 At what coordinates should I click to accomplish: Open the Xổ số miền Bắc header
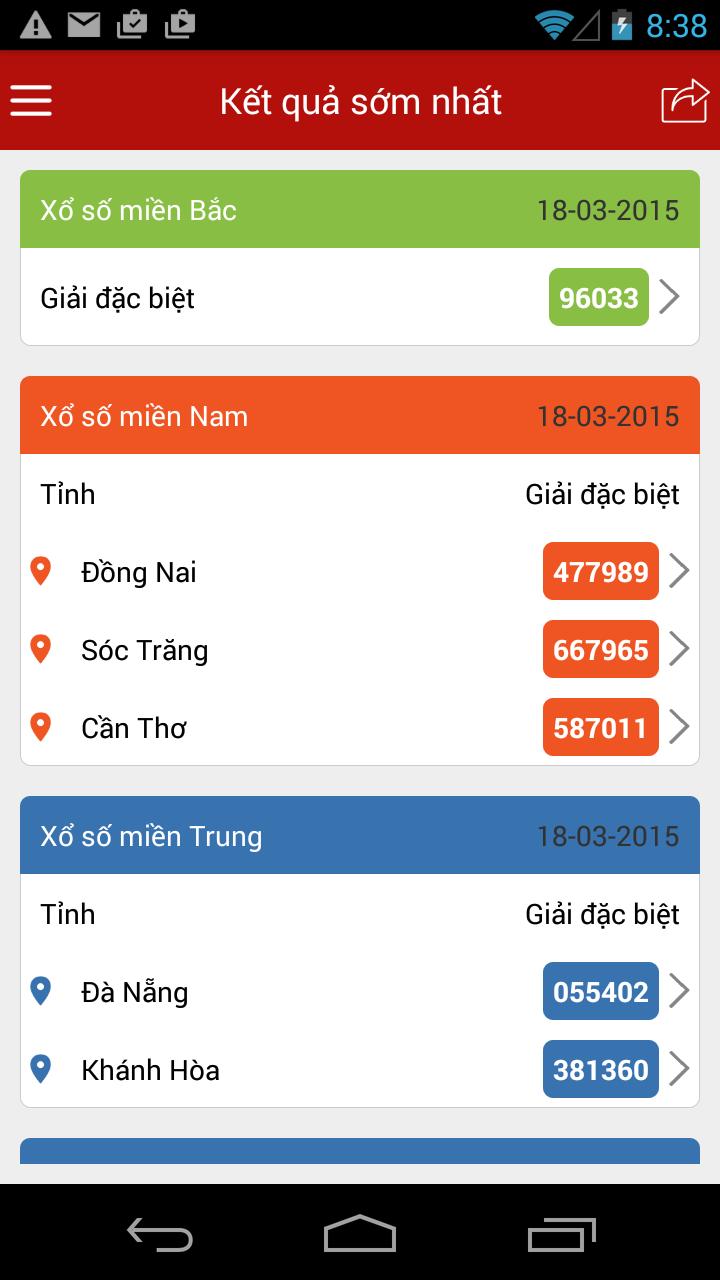tap(360, 210)
